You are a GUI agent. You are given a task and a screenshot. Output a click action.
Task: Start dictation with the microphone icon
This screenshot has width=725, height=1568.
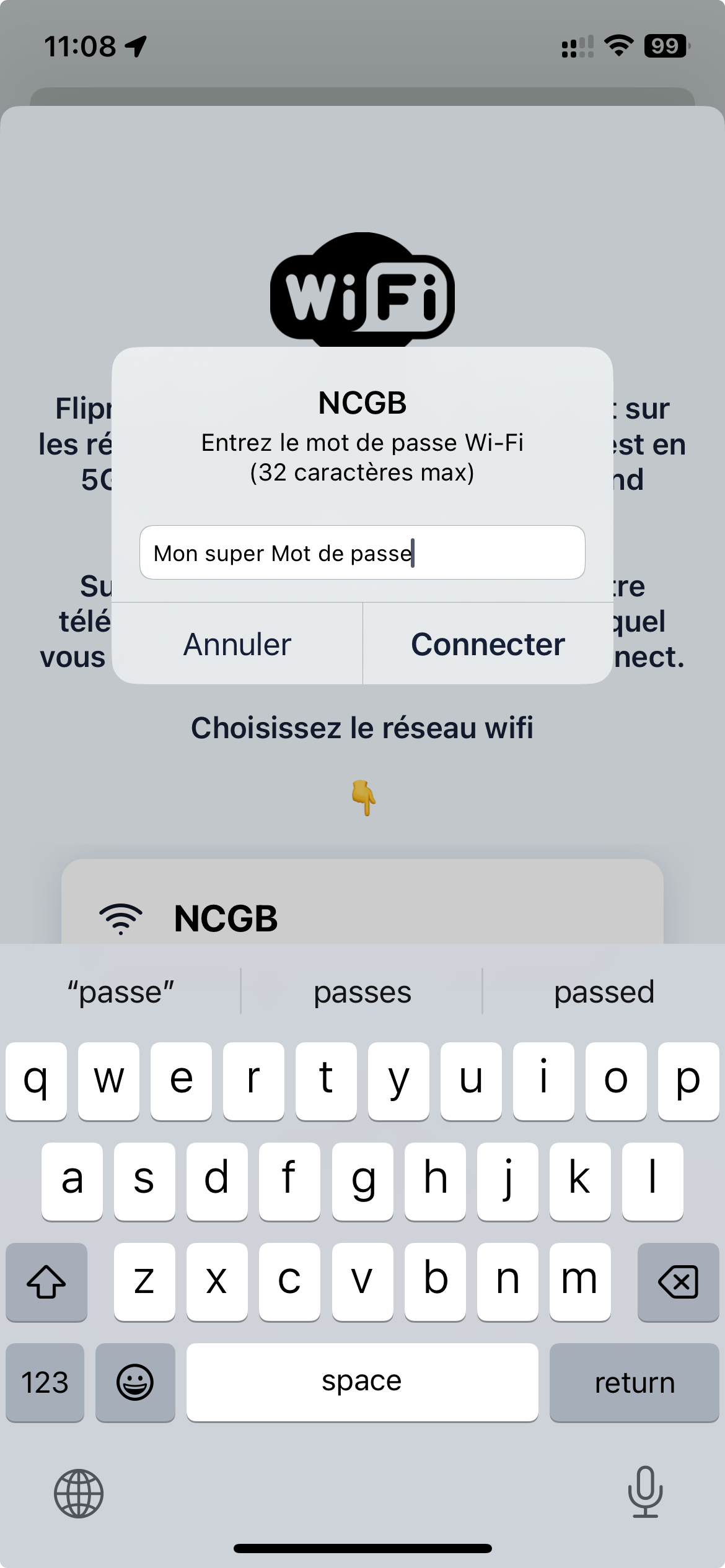pyautogui.click(x=645, y=1492)
